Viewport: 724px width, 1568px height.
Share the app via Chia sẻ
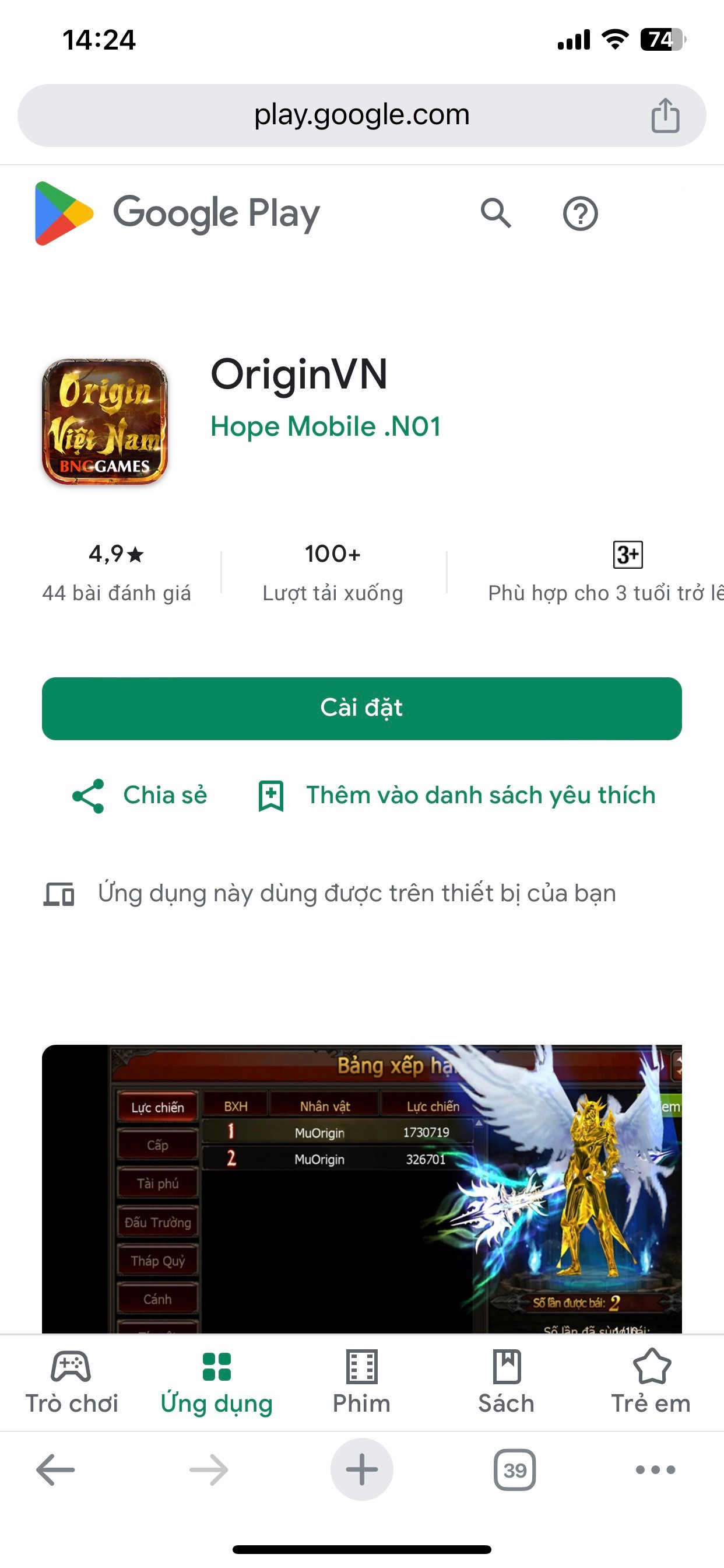[140, 796]
